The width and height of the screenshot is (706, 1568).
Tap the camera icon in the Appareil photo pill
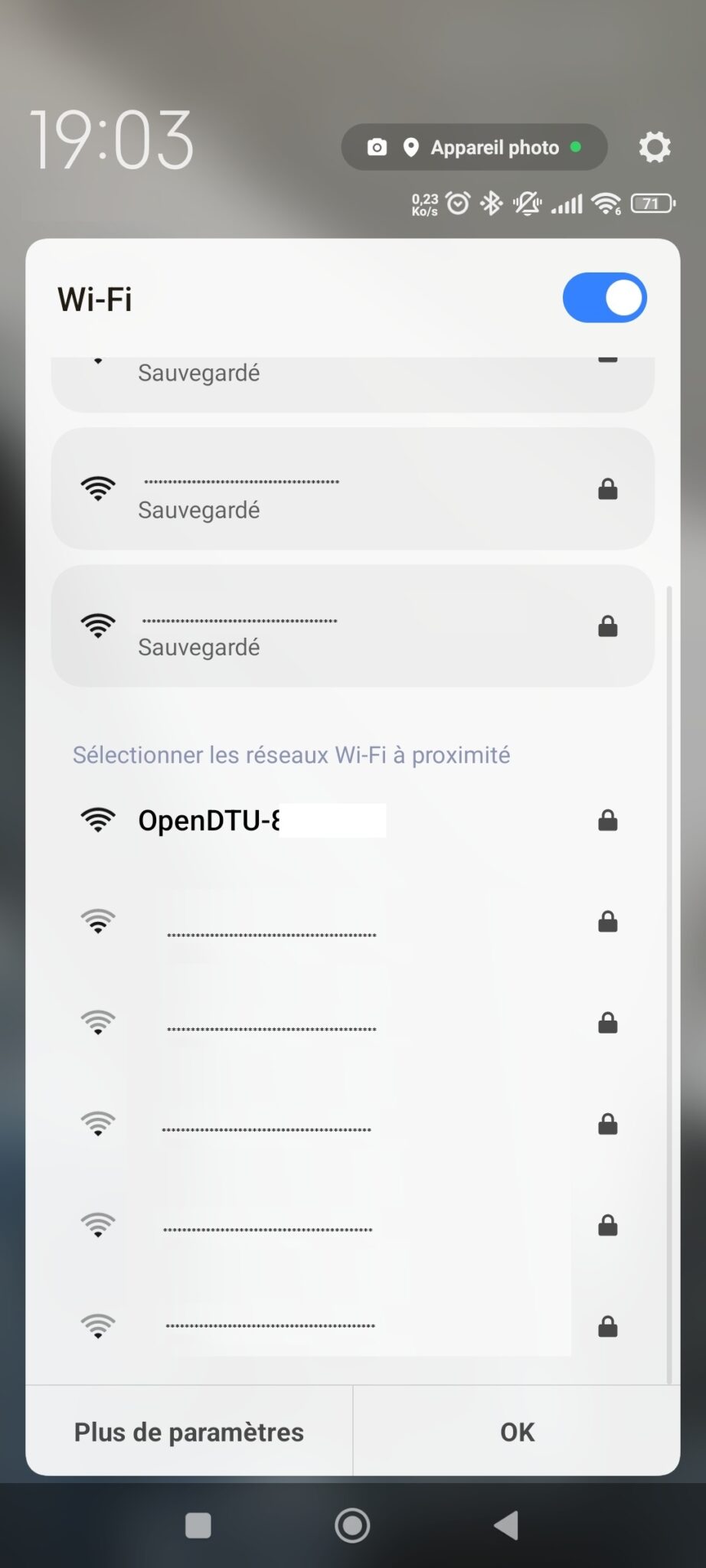[x=377, y=146]
